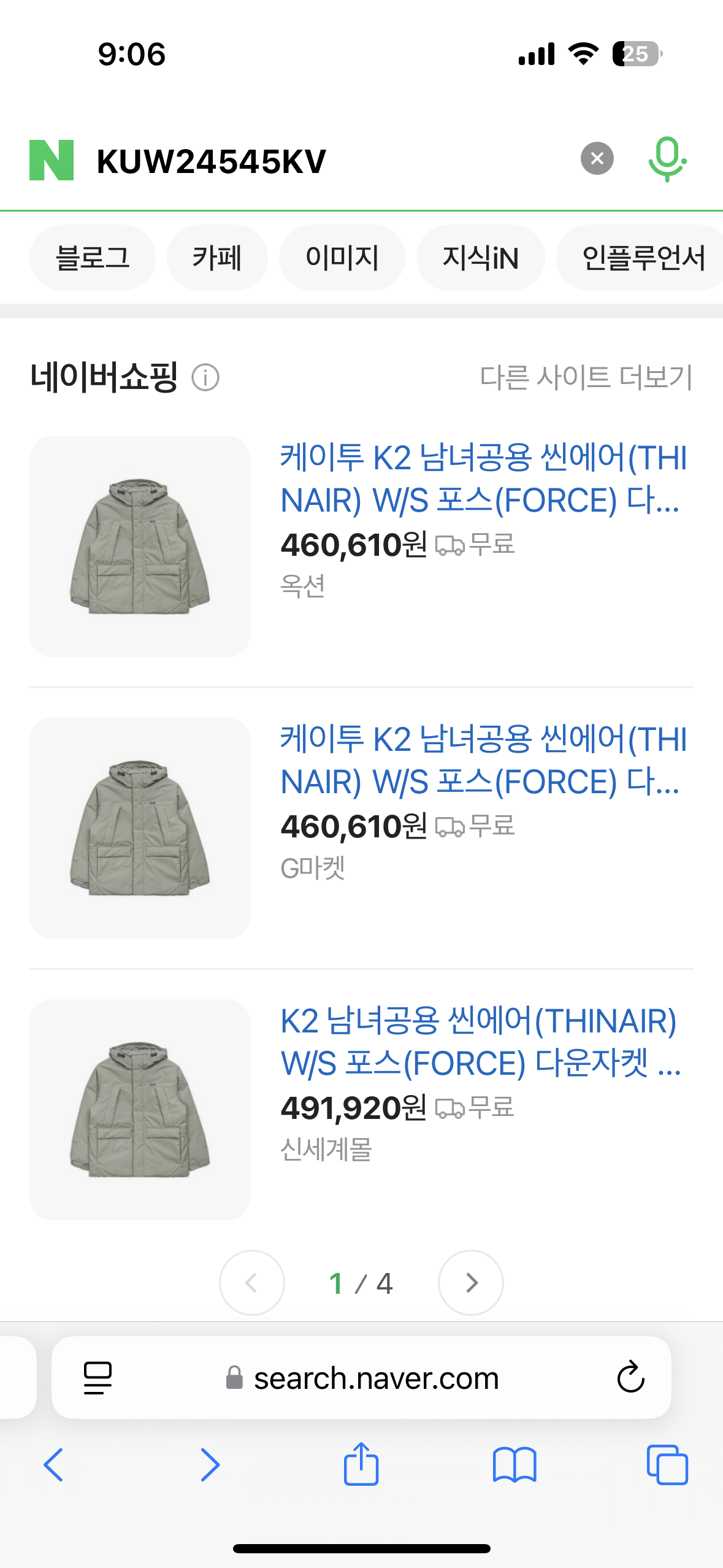Open the G마켓 jacket listing title
This screenshot has height=1568, width=723.
pos(483,761)
